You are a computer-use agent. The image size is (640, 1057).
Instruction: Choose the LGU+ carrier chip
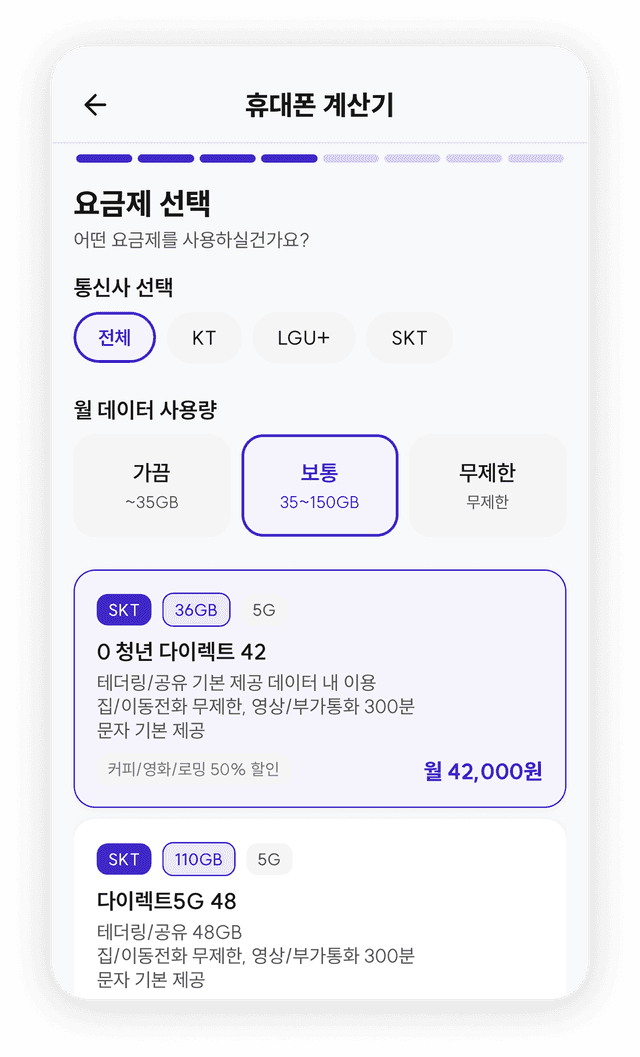tap(304, 338)
